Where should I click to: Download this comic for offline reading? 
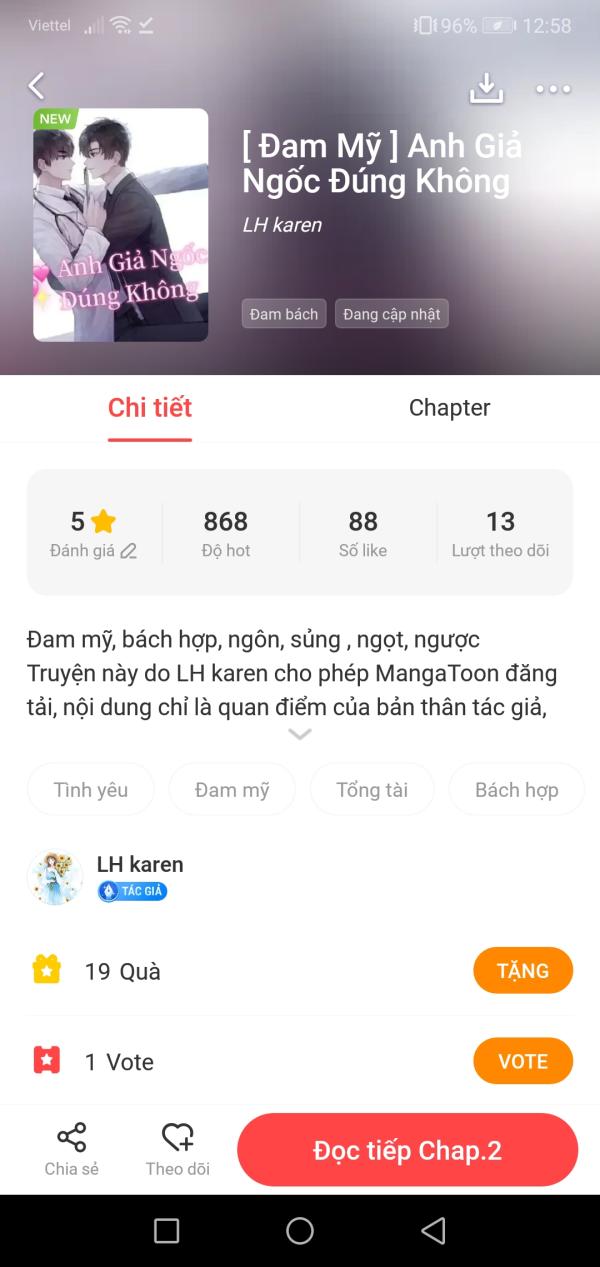point(486,88)
